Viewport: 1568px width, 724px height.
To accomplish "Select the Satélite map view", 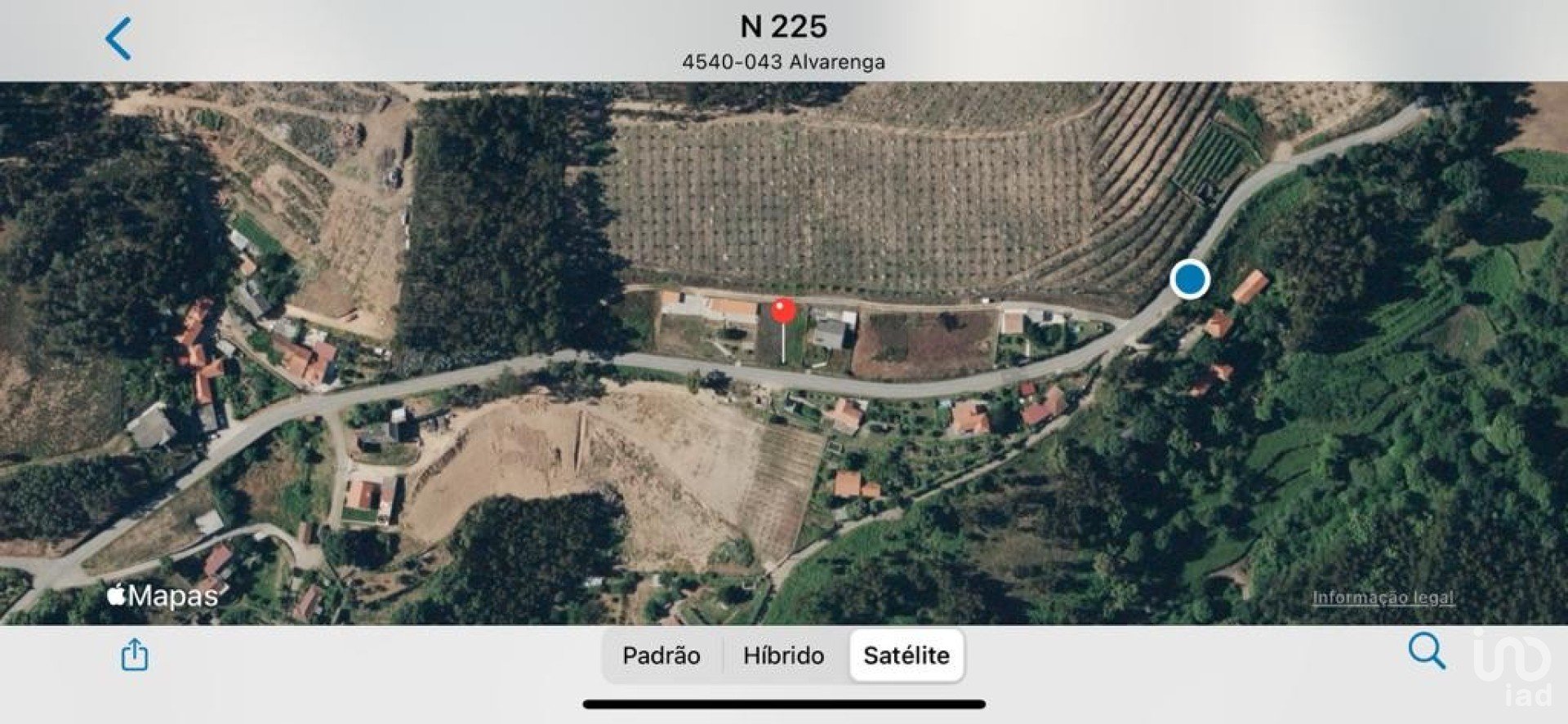I will tap(906, 655).
